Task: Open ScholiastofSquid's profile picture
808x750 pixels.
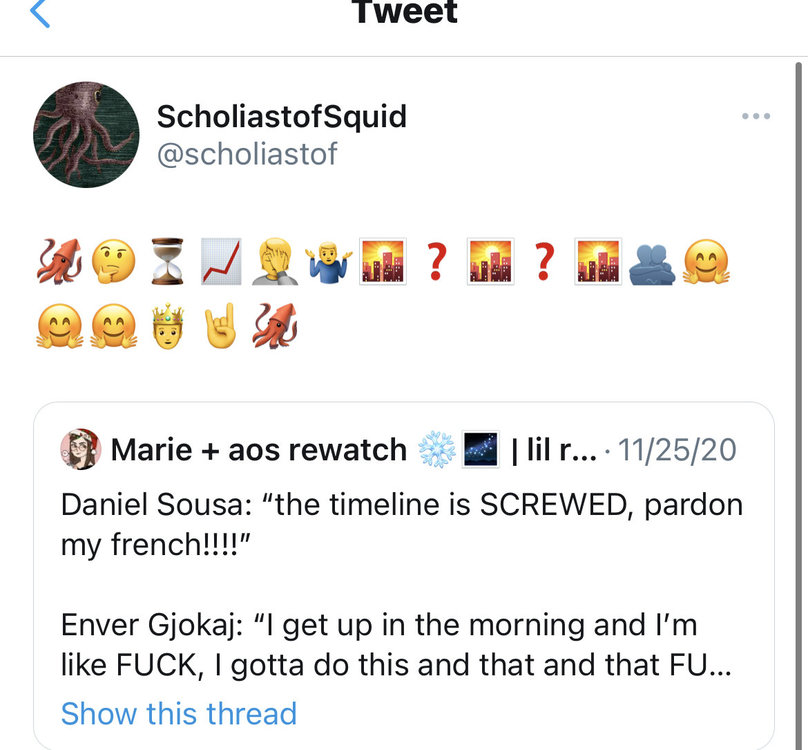Action: coord(86,135)
